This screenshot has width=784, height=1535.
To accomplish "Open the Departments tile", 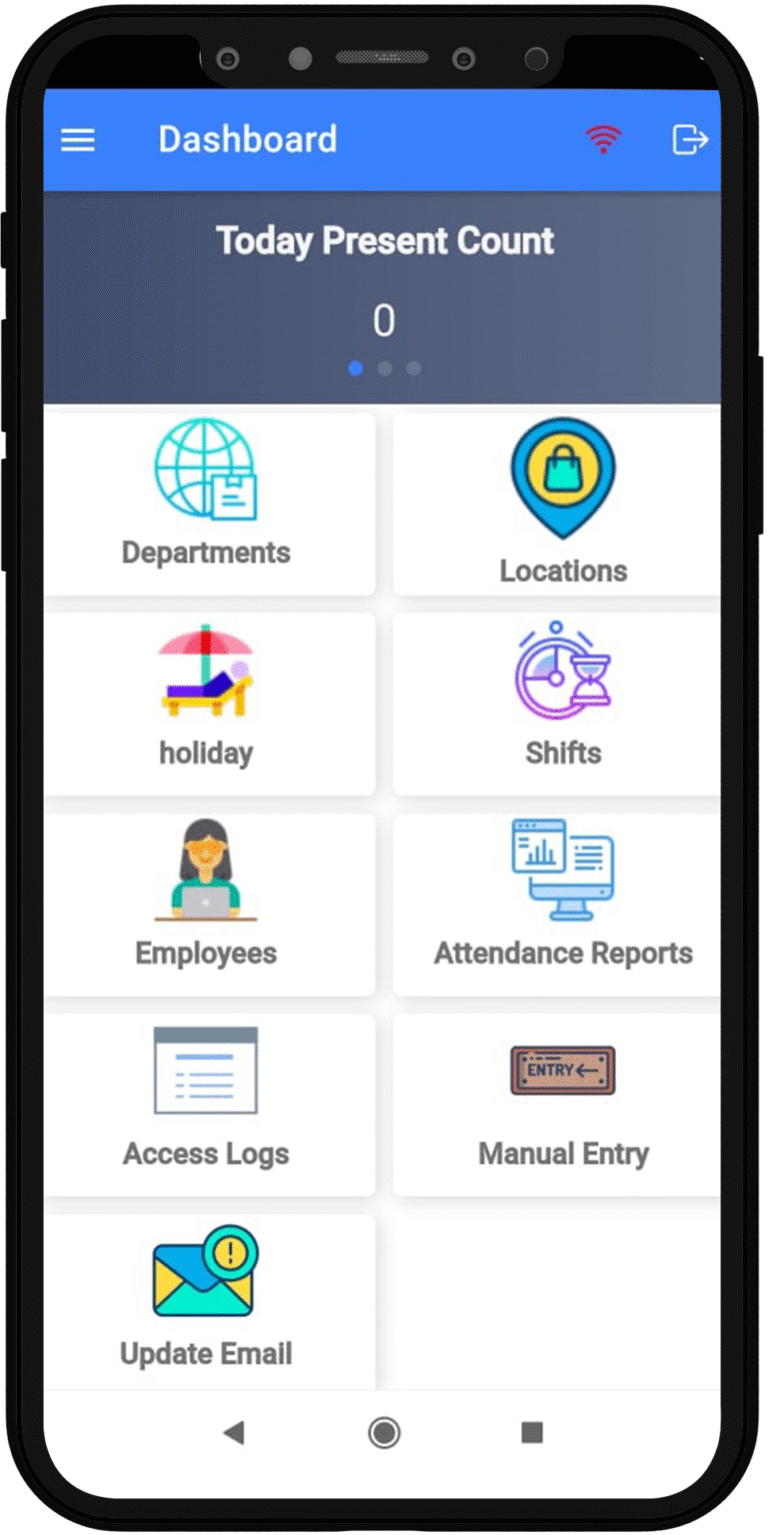I will (x=208, y=504).
